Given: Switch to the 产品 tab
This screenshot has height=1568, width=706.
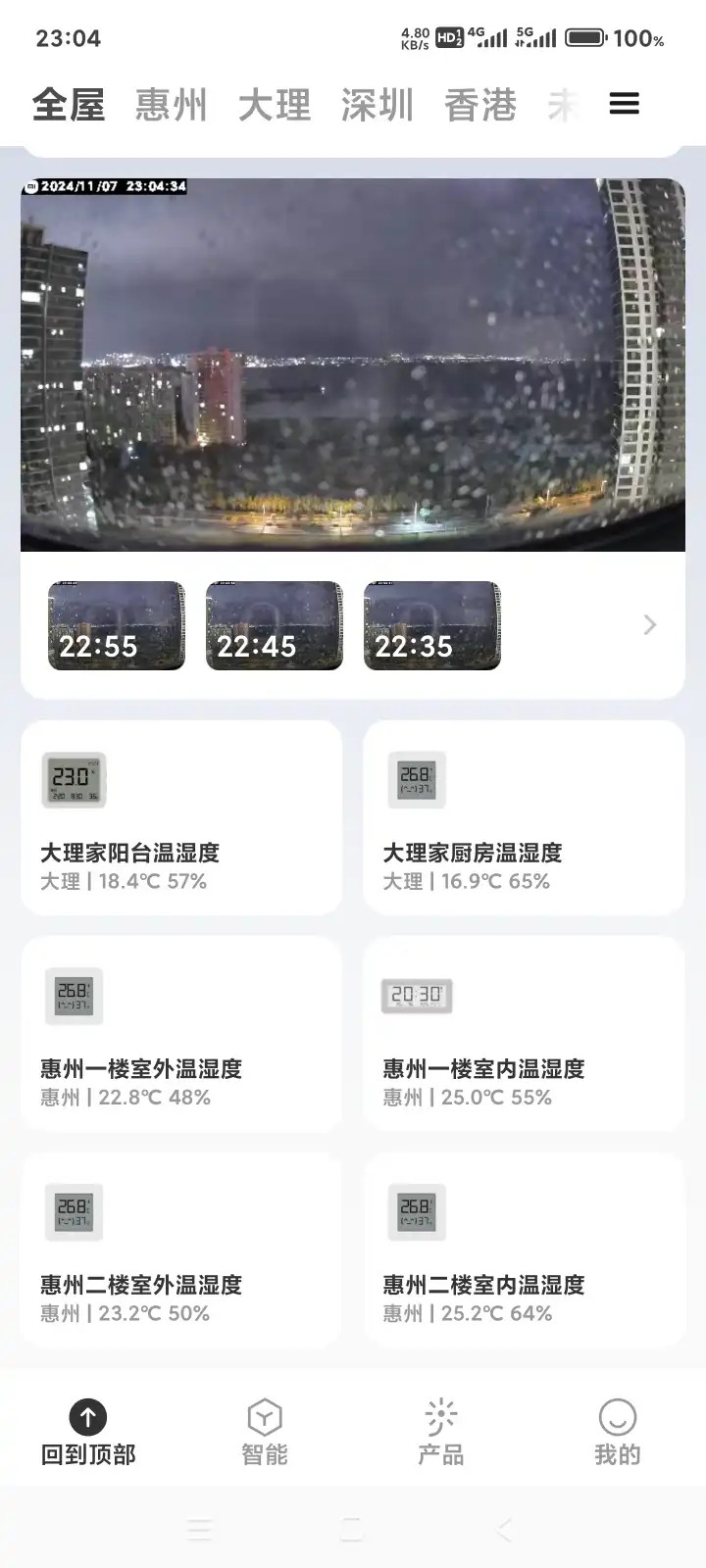Looking at the screenshot, I should [x=441, y=1432].
